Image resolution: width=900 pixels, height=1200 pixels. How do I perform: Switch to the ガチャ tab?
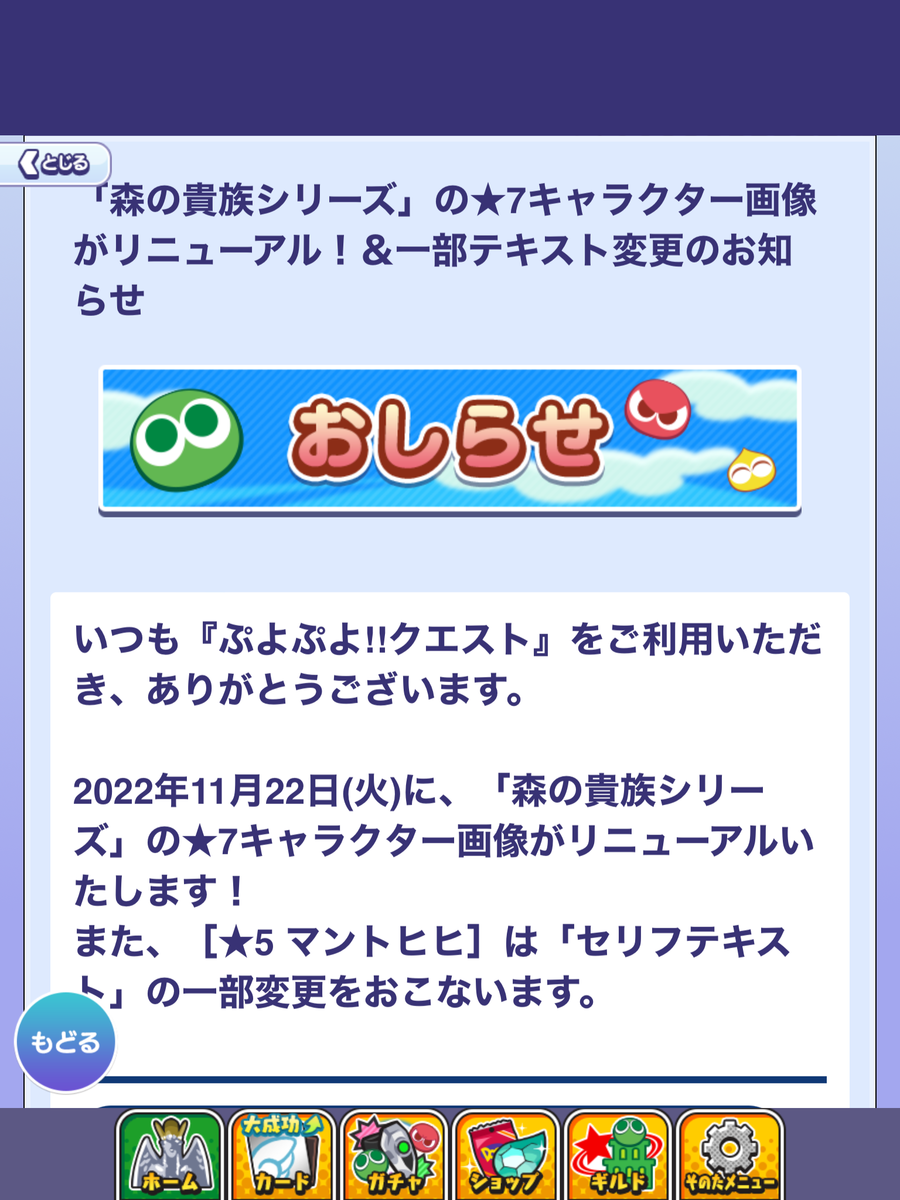pos(393,1155)
